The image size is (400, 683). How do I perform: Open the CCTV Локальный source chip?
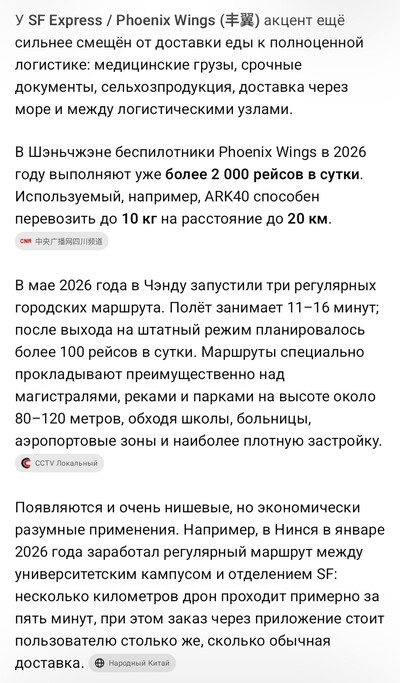coord(59,463)
